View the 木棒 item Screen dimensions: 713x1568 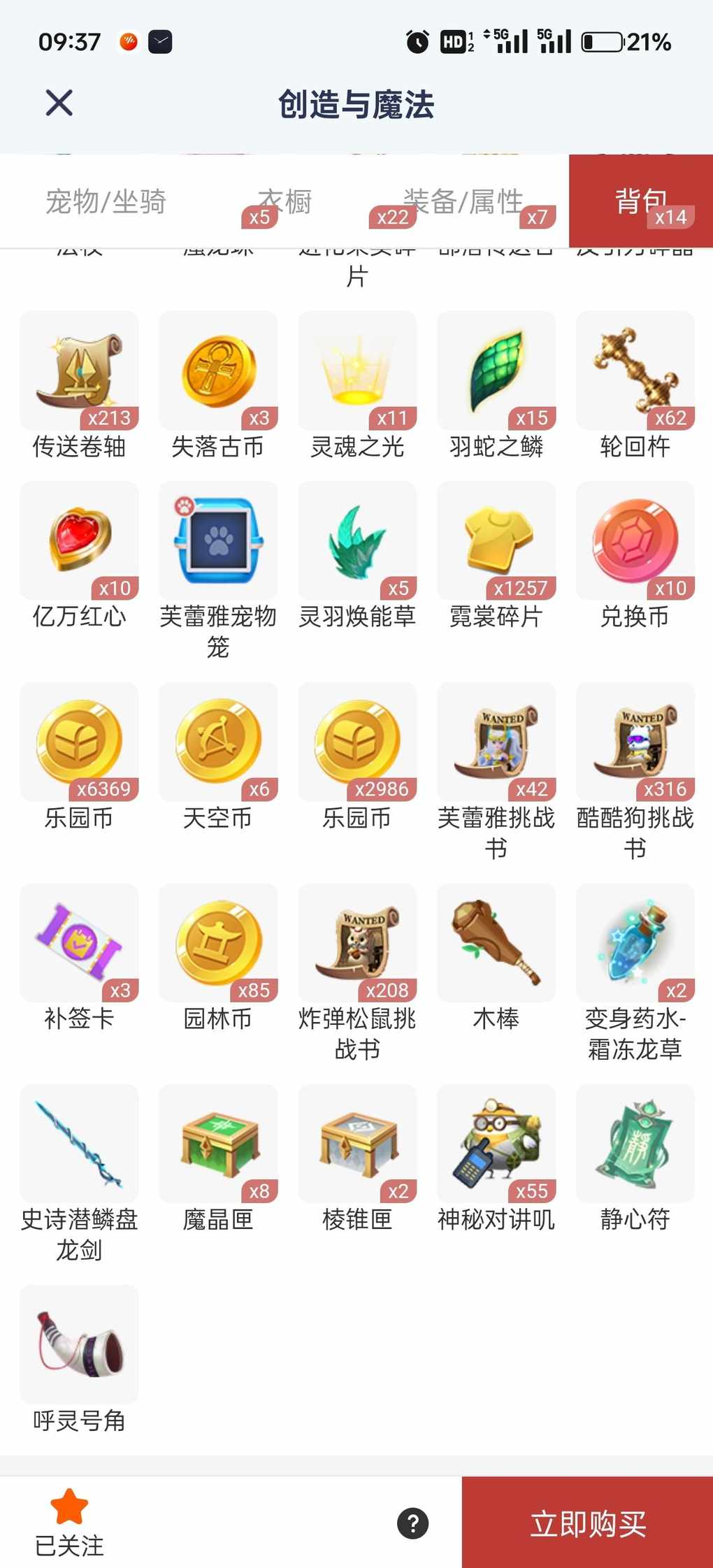point(496,943)
